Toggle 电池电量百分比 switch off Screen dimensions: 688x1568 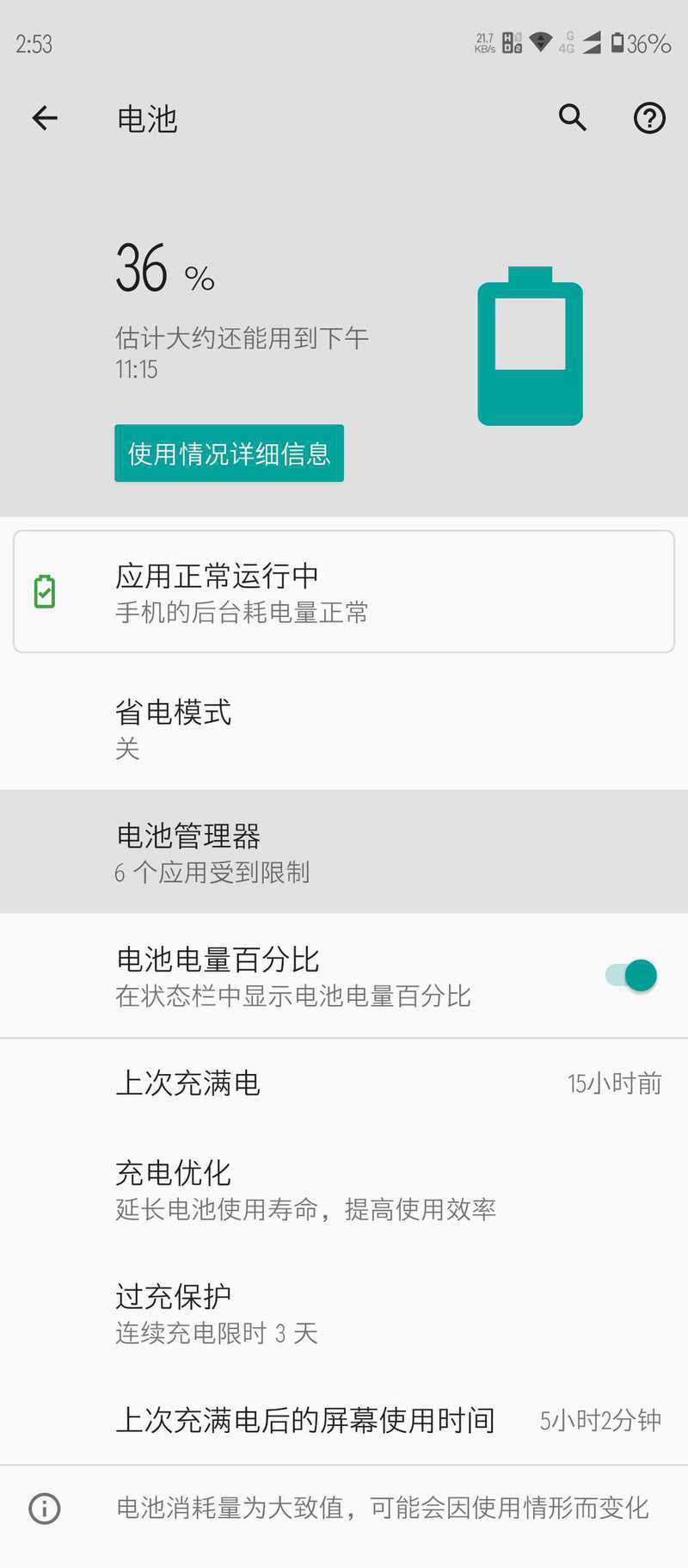[632, 975]
